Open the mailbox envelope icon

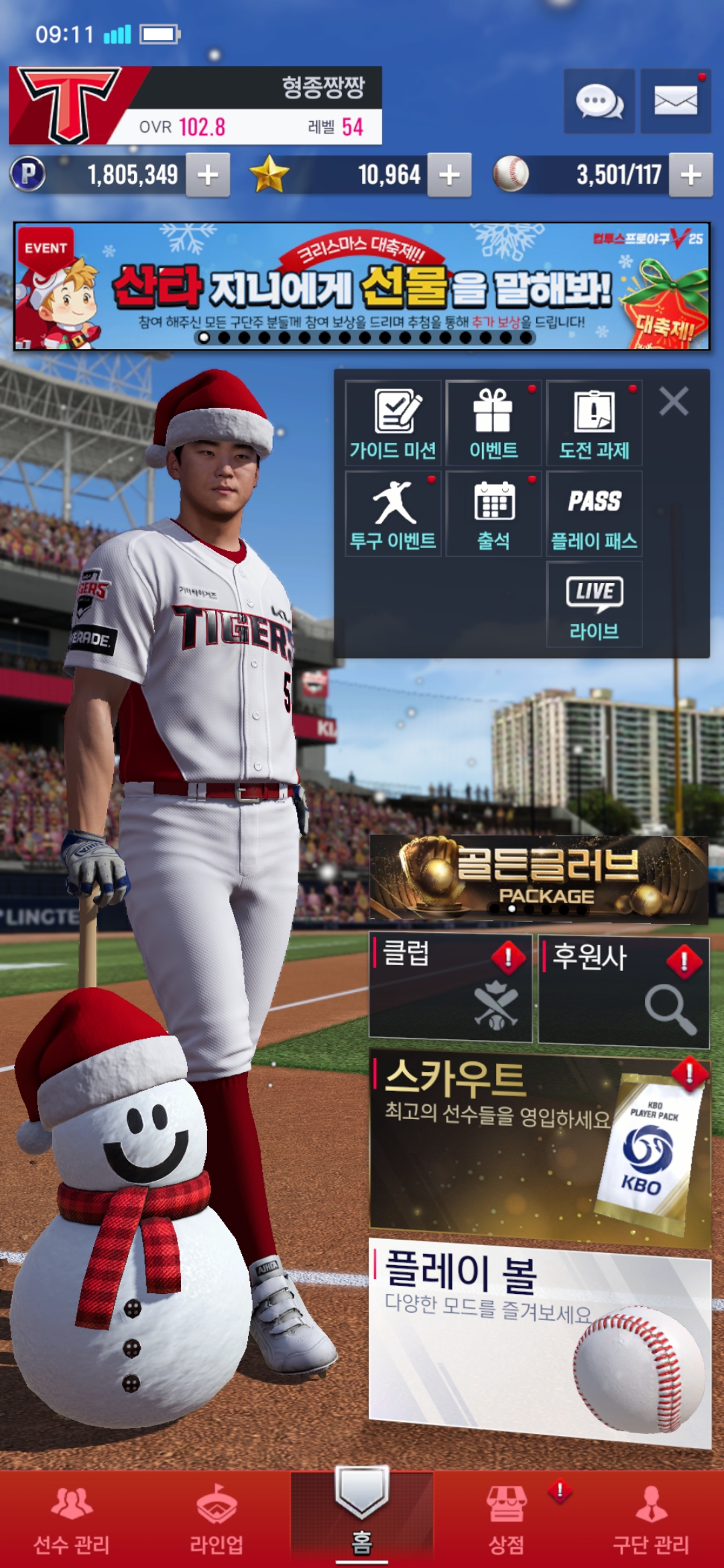point(675,101)
